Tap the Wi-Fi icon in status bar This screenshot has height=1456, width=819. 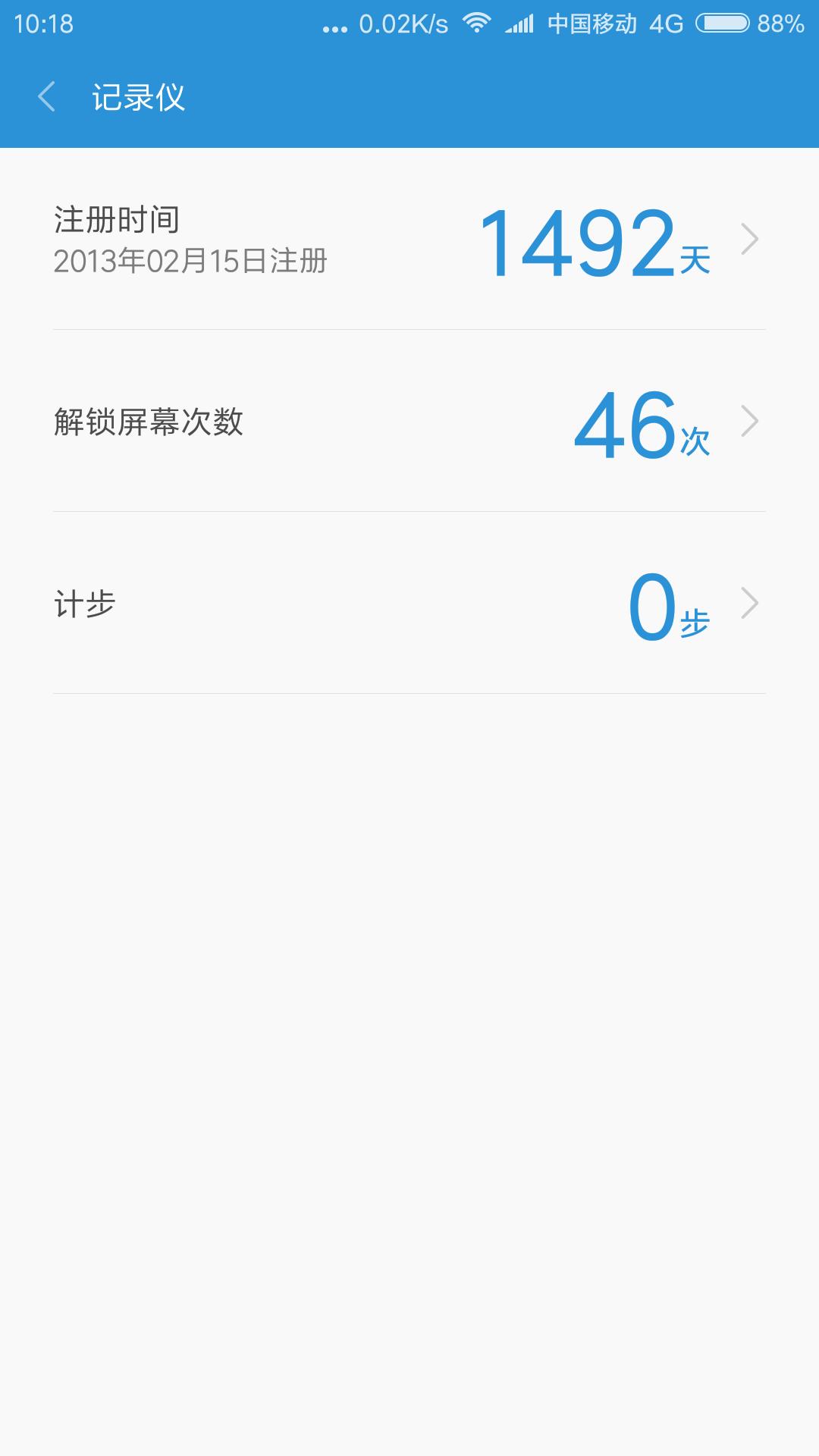pos(476,23)
